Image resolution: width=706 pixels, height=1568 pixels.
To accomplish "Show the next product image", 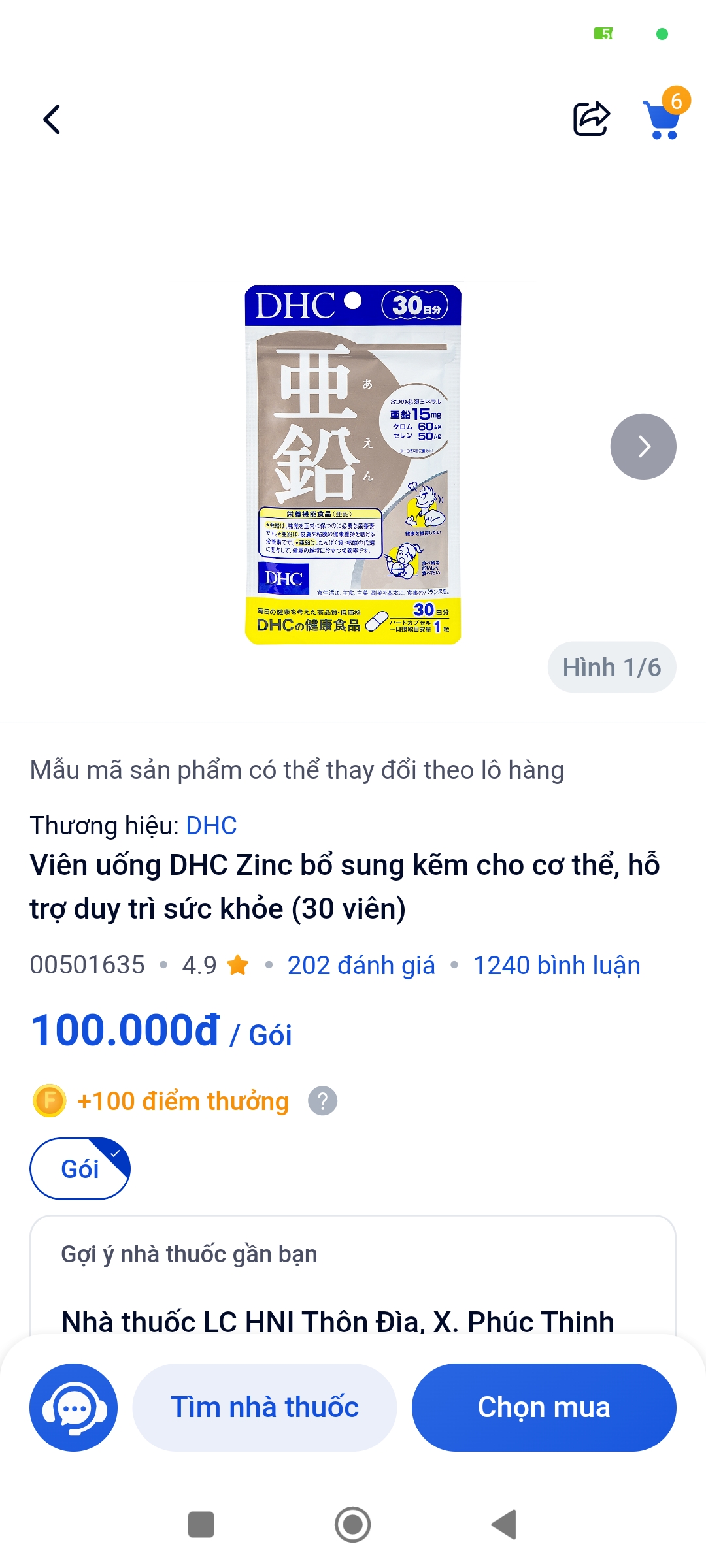I will [643, 446].
